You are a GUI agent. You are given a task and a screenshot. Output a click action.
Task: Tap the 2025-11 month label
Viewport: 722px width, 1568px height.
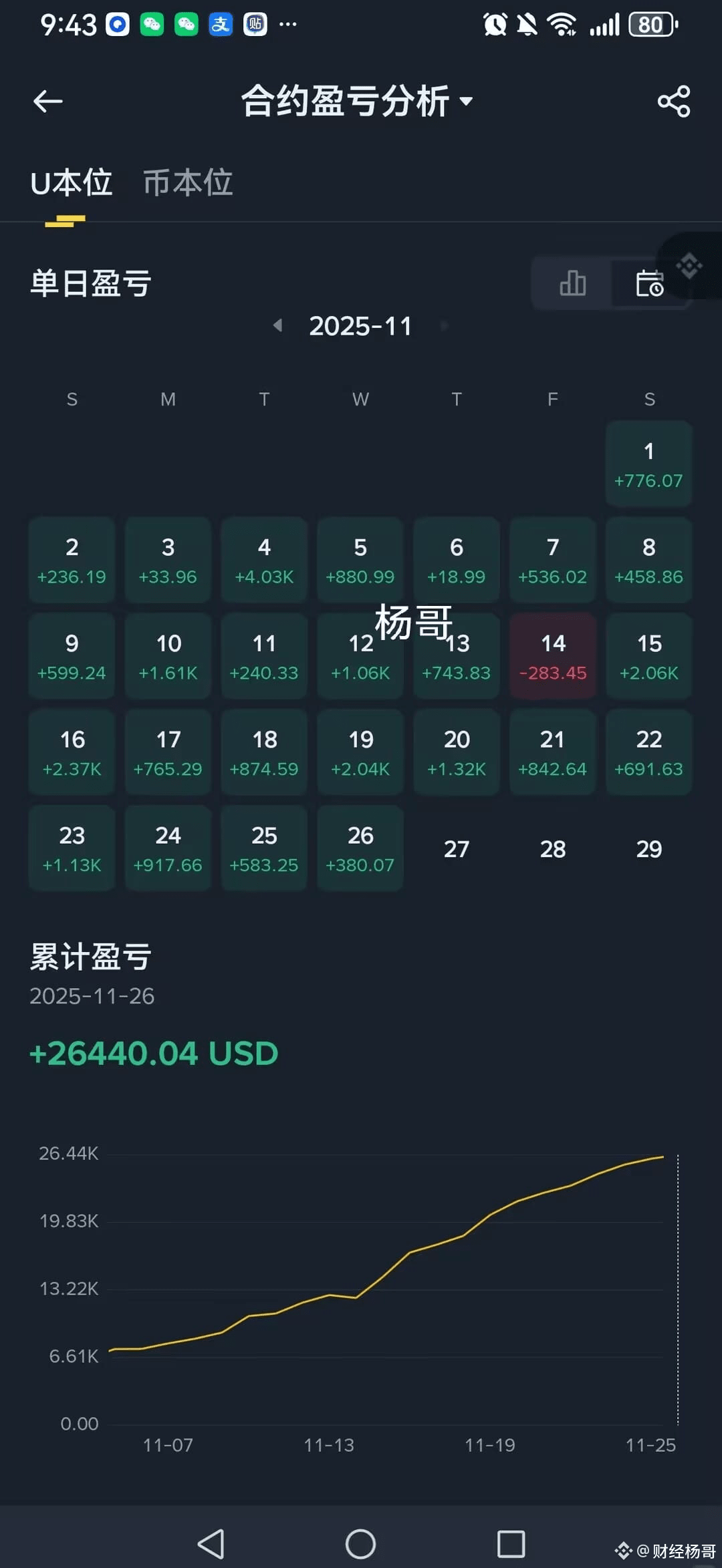360,327
